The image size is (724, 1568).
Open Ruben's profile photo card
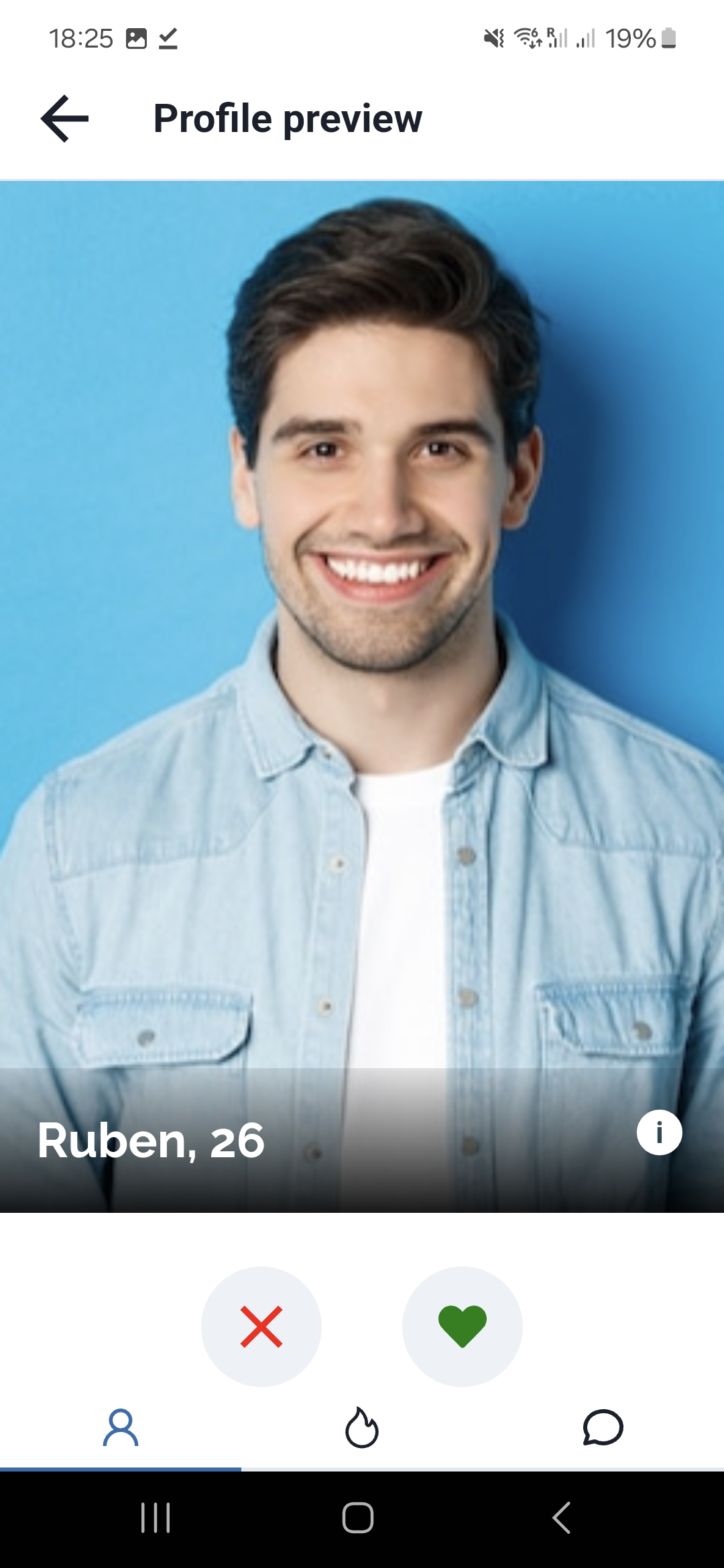[362, 696]
